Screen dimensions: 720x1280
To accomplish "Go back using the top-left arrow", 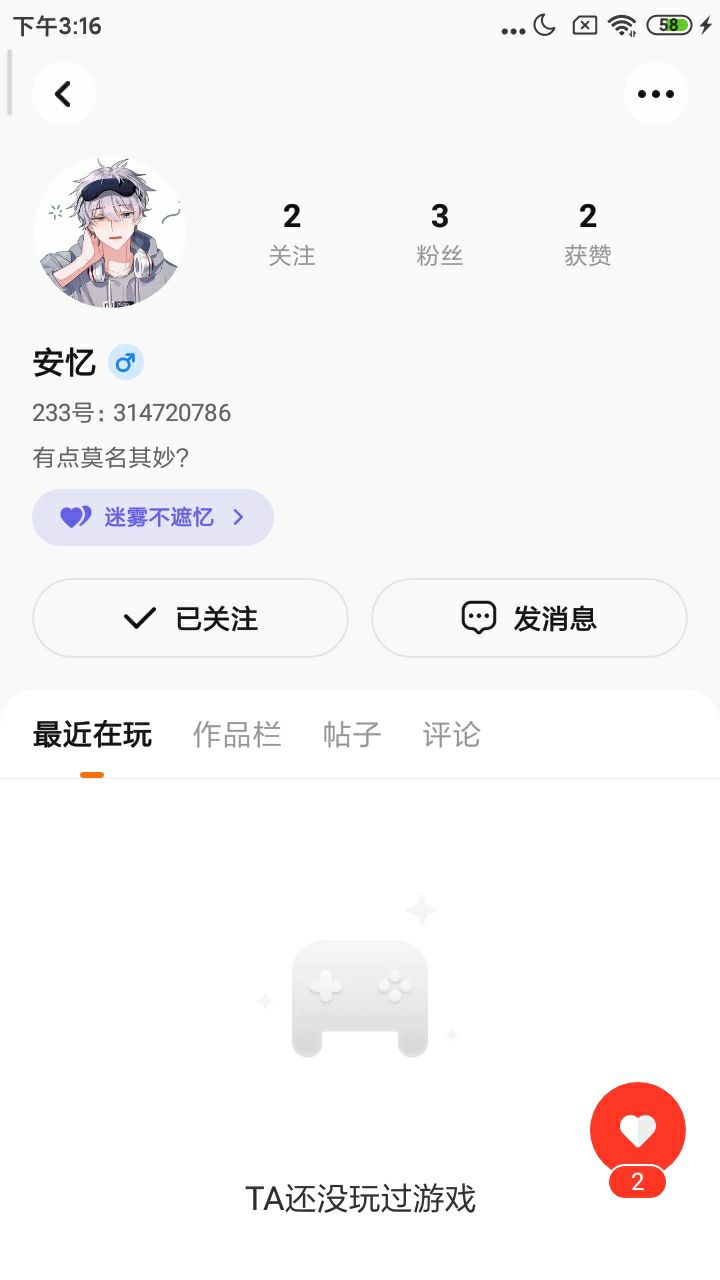I will coord(63,94).
